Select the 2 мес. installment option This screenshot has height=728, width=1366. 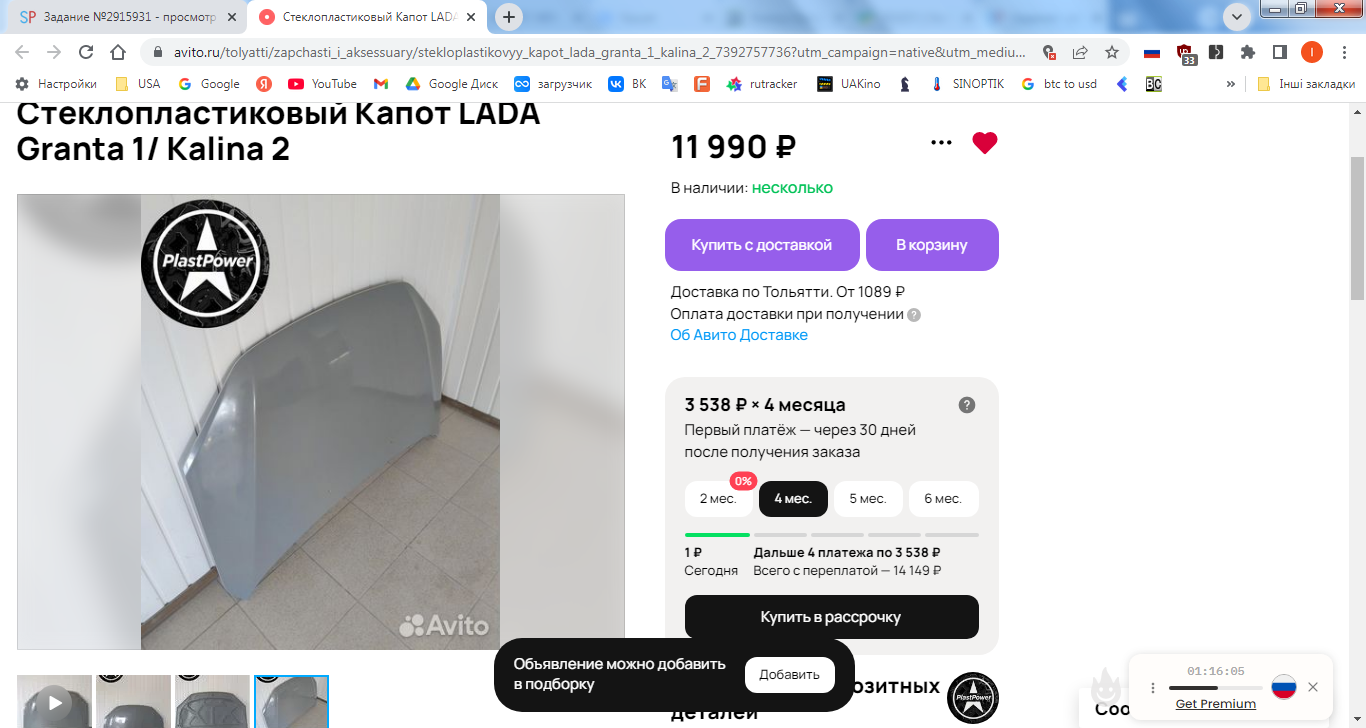[x=718, y=499]
